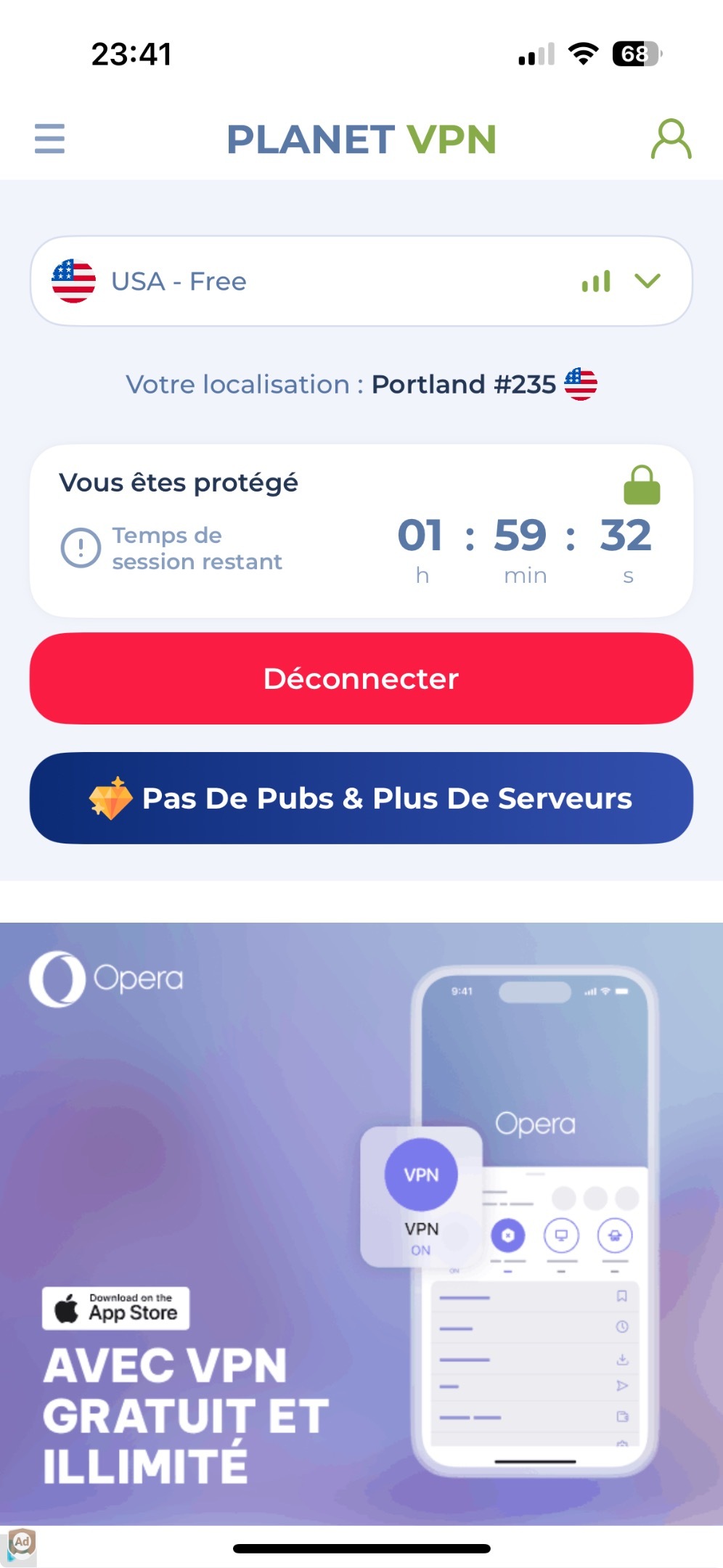Show info about remaining session time
The height and width of the screenshot is (1568, 723).
81,548
